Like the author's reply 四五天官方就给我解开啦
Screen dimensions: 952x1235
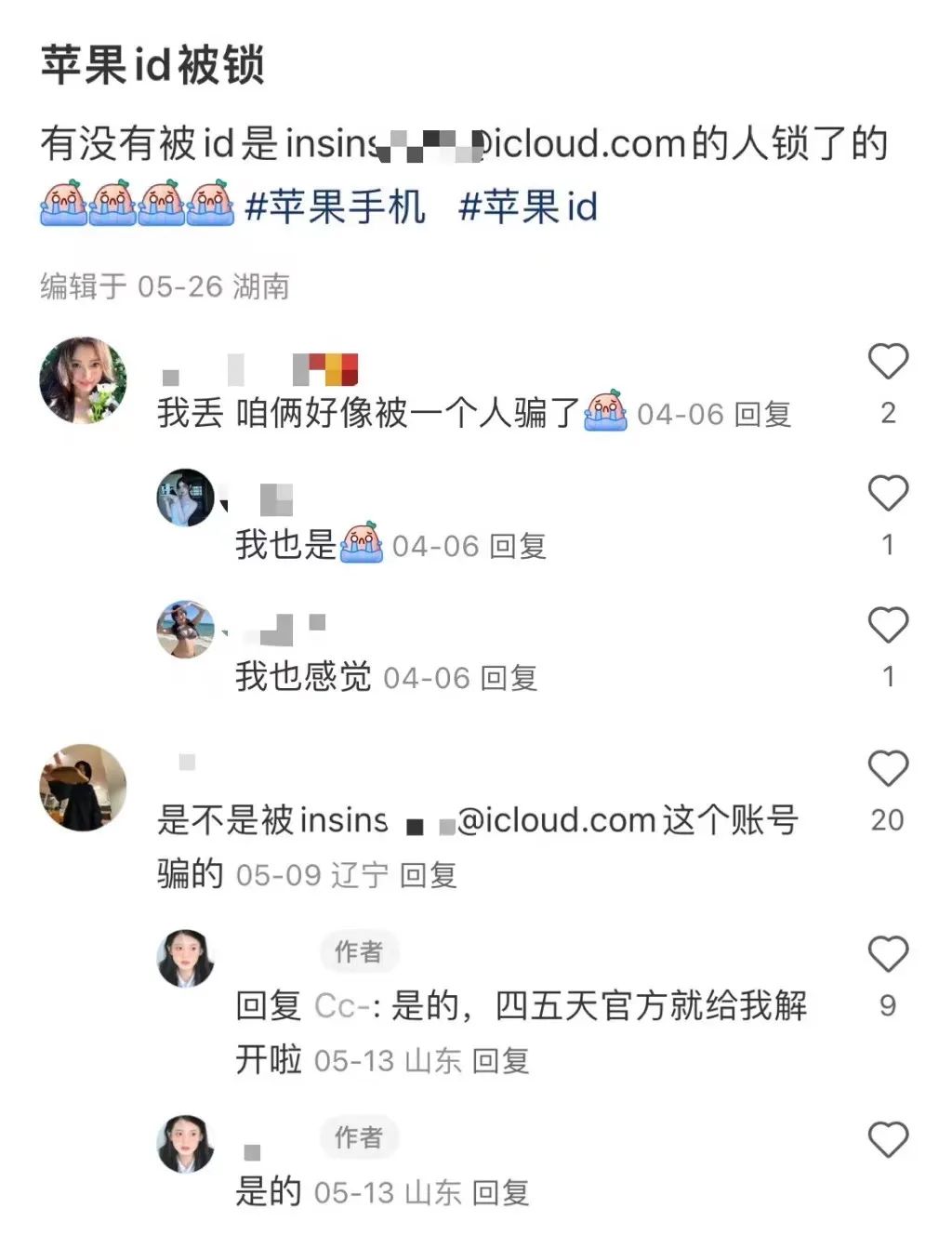[887, 955]
